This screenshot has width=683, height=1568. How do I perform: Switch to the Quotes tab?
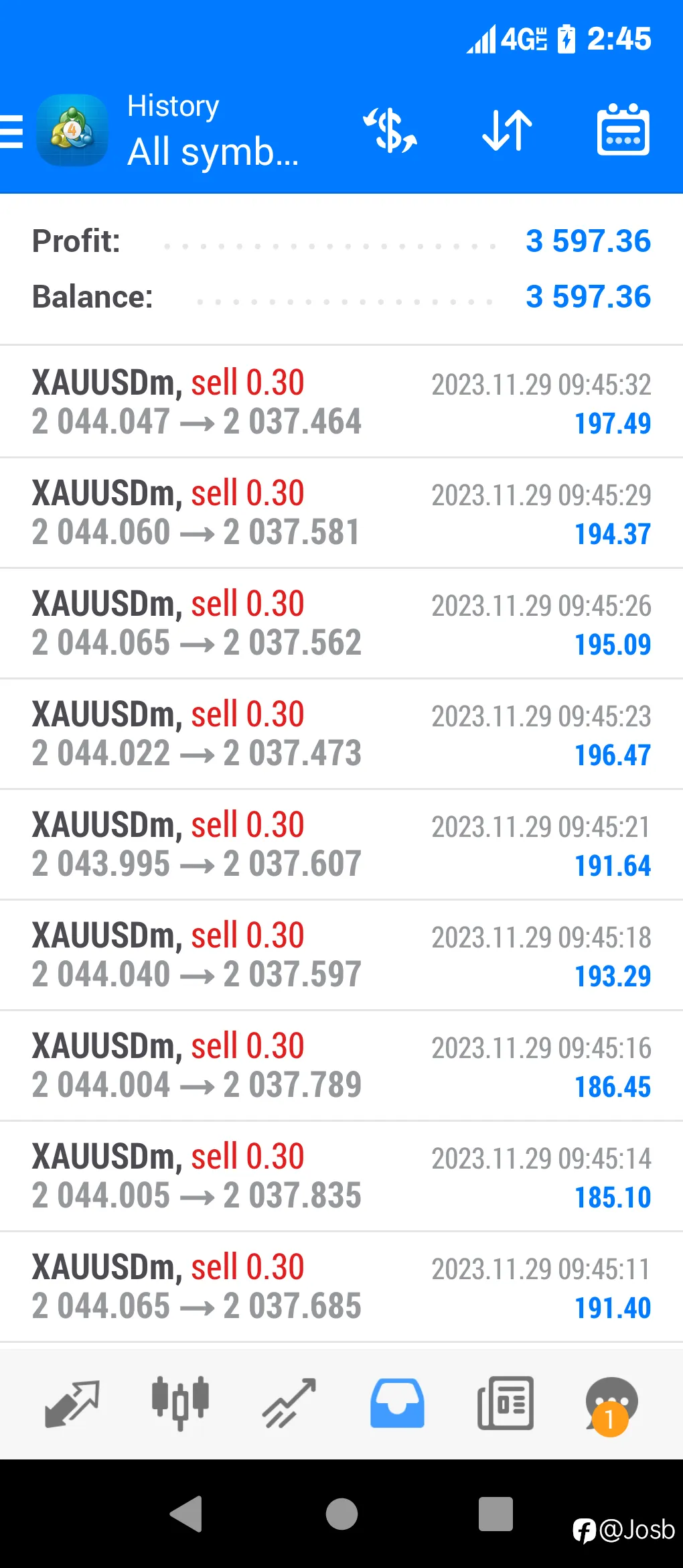point(72,1403)
